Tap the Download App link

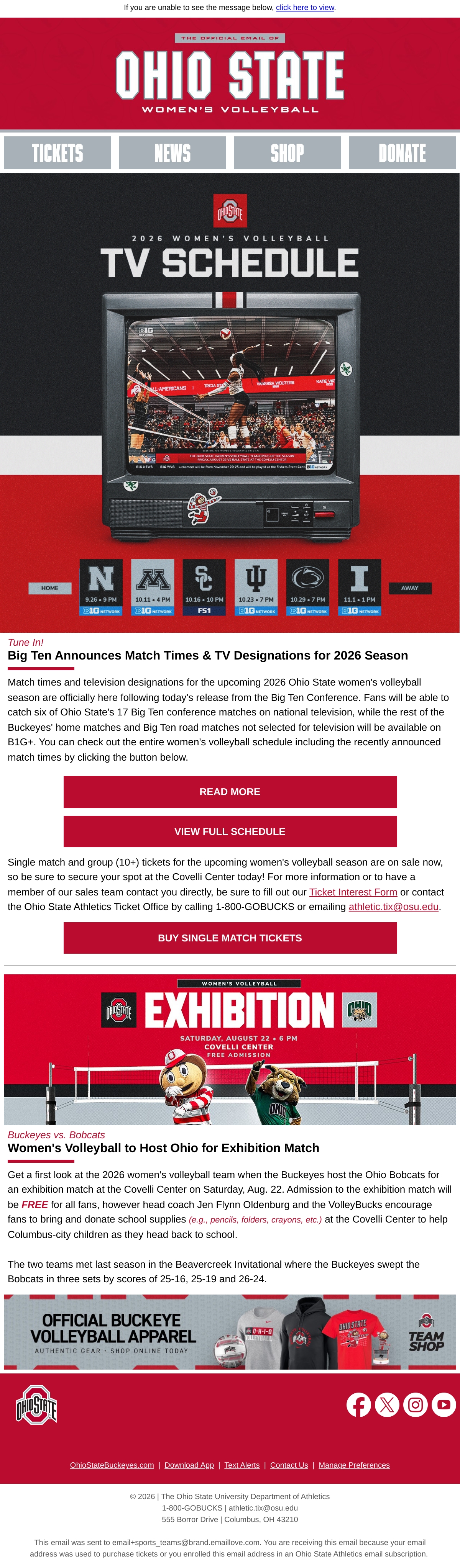click(189, 1465)
